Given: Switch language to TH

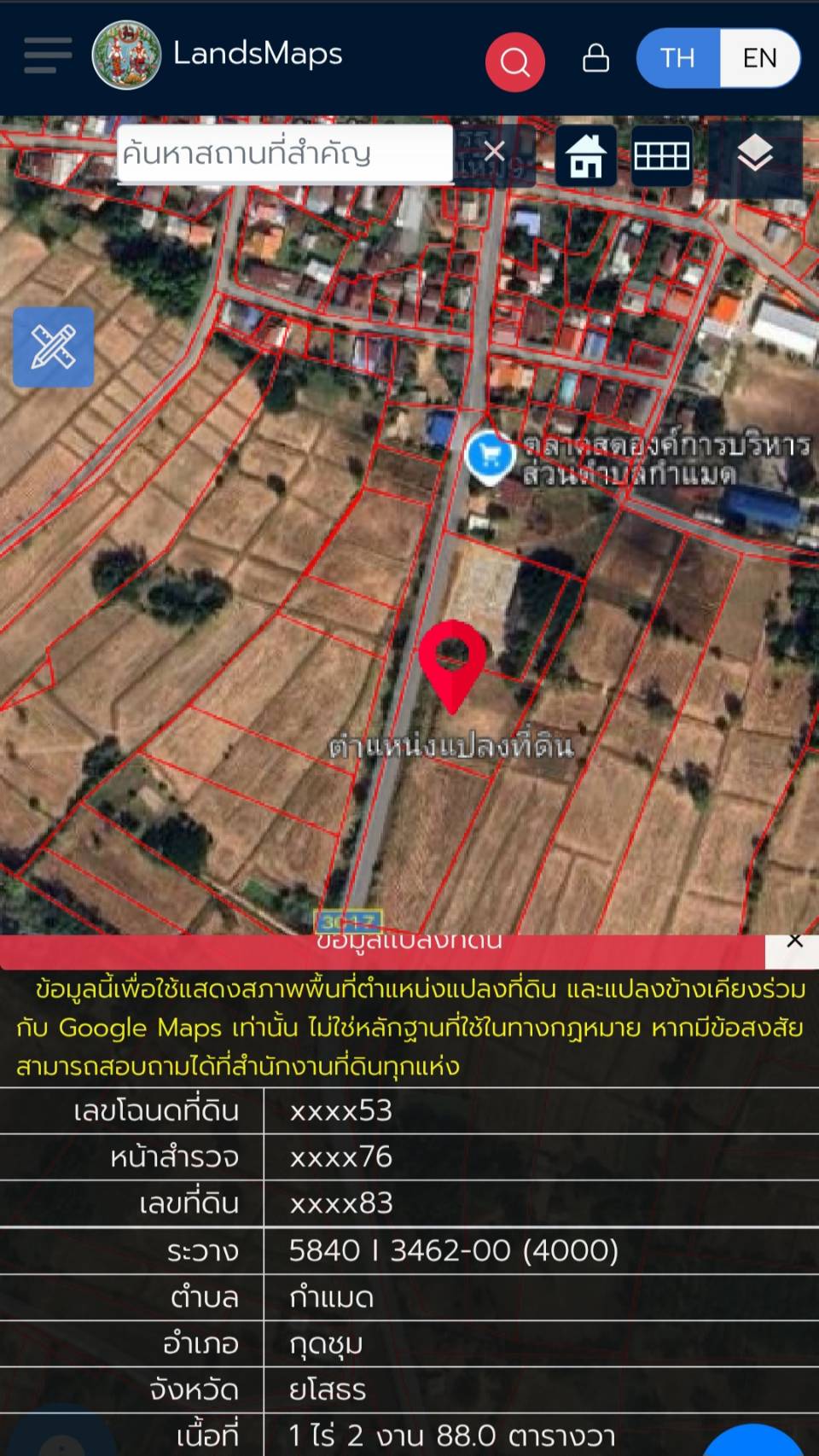Looking at the screenshot, I should pyautogui.click(x=677, y=58).
